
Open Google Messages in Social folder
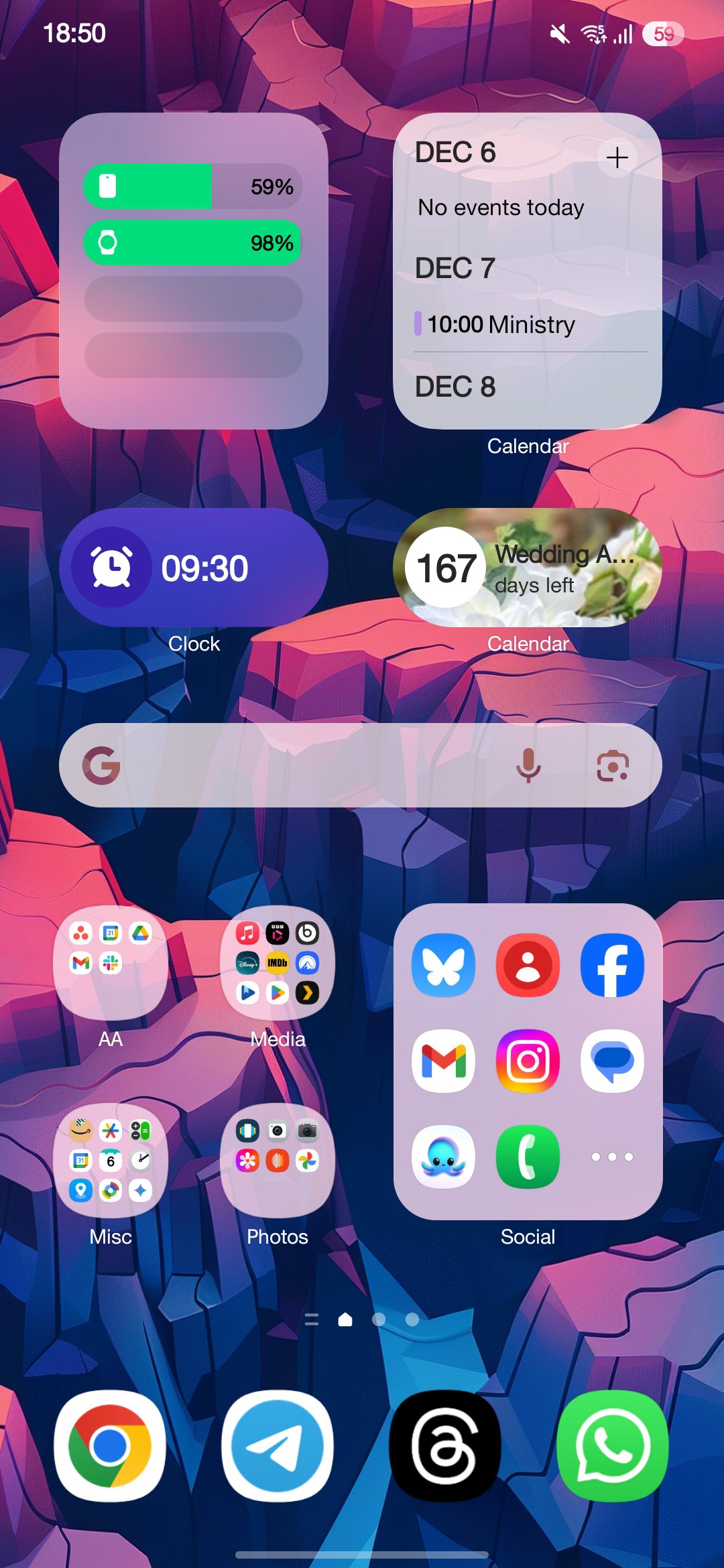pos(612,1061)
